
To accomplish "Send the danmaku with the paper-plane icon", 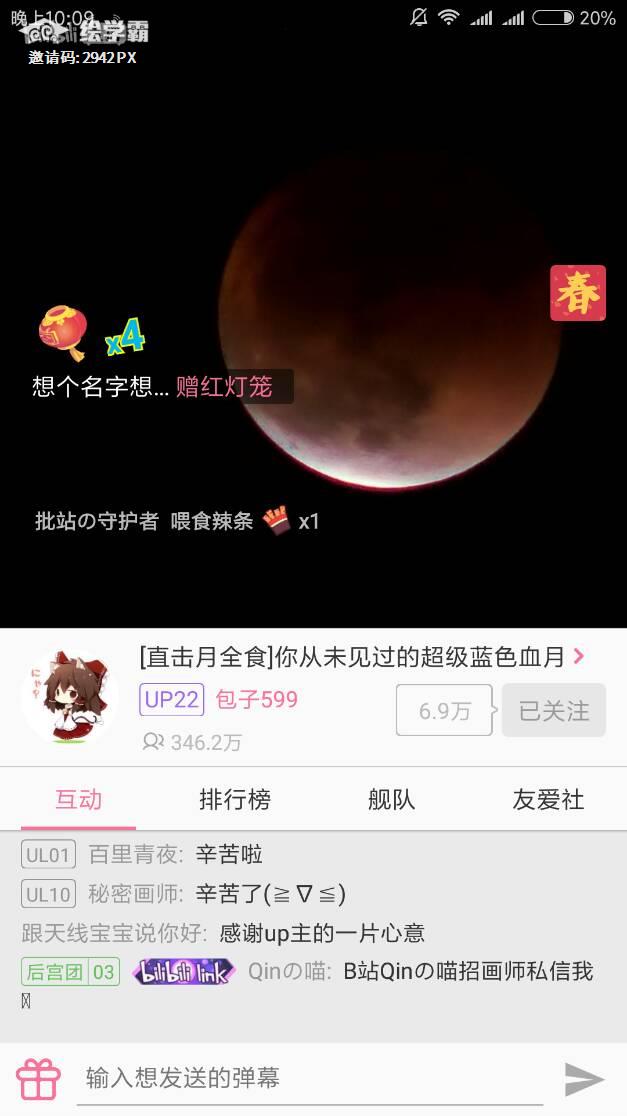I will click(x=584, y=1079).
